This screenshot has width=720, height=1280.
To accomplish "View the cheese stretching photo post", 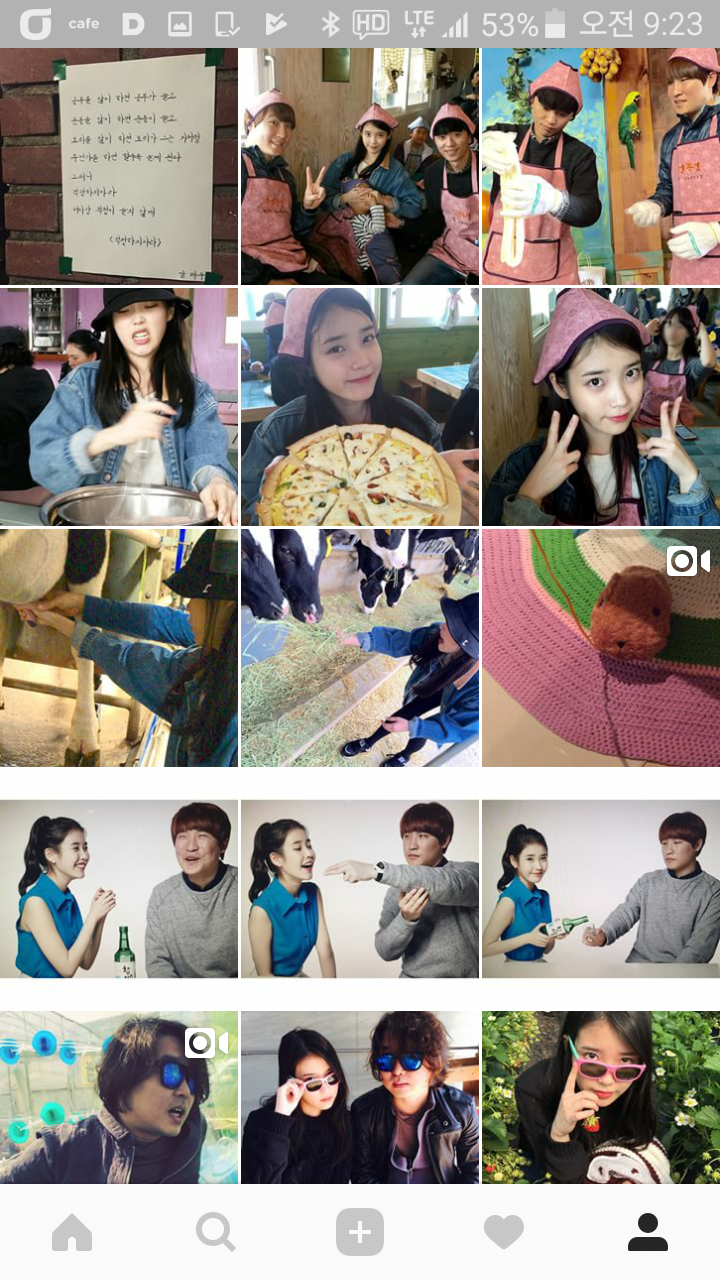I will [x=601, y=166].
